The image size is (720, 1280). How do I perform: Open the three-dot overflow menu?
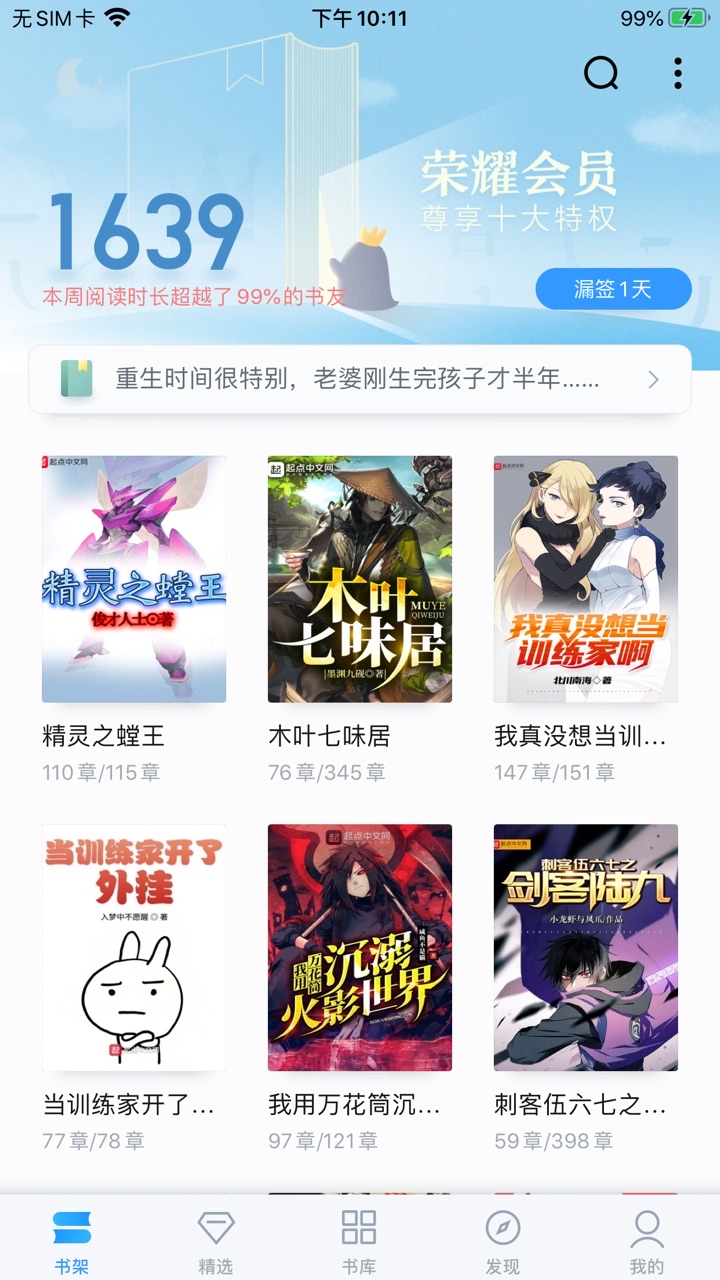coord(678,73)
